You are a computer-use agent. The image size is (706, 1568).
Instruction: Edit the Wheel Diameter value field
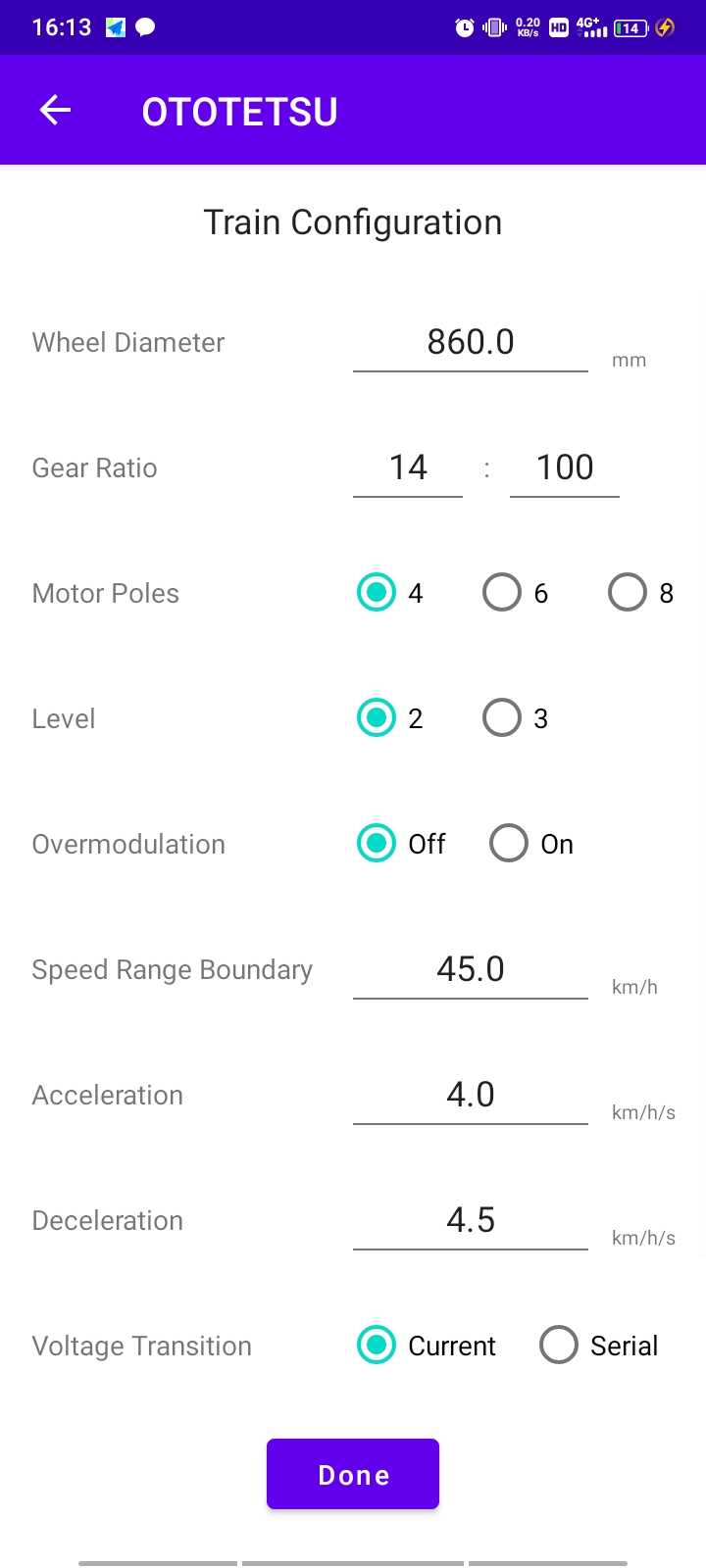(471, 342)
